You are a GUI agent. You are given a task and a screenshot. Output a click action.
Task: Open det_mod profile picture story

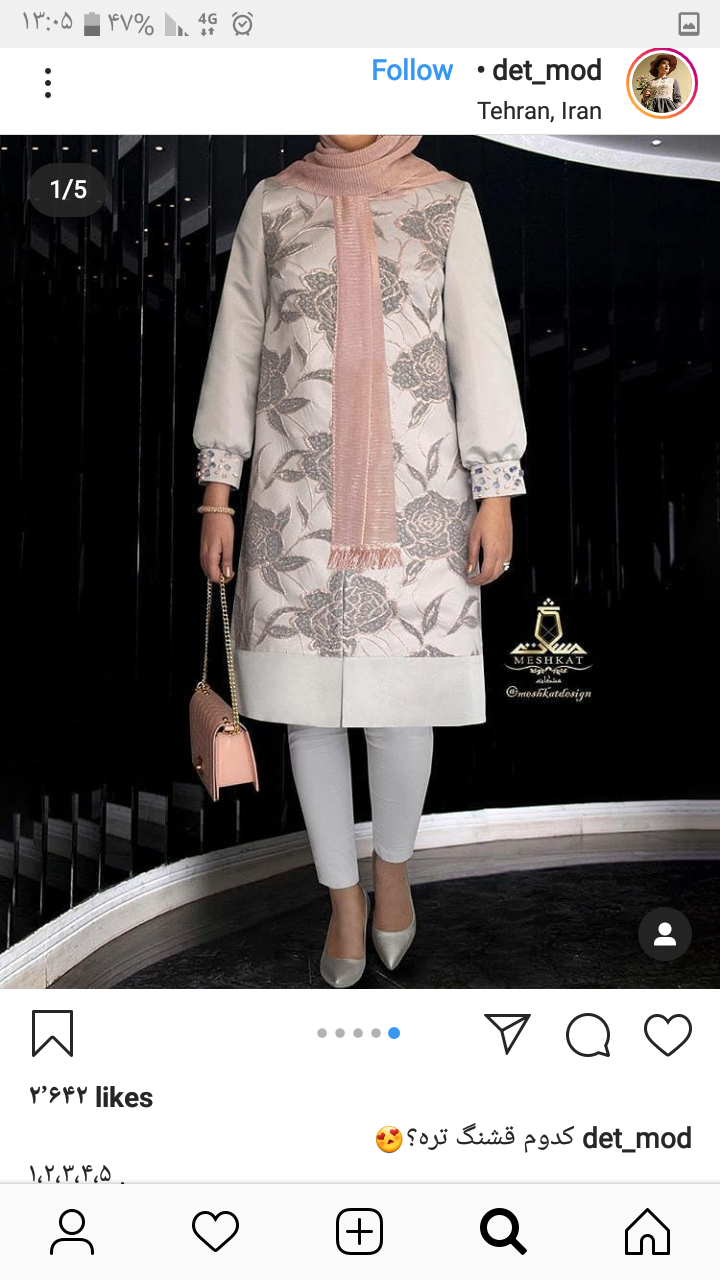pyautogui.click(x=661, y=83)
